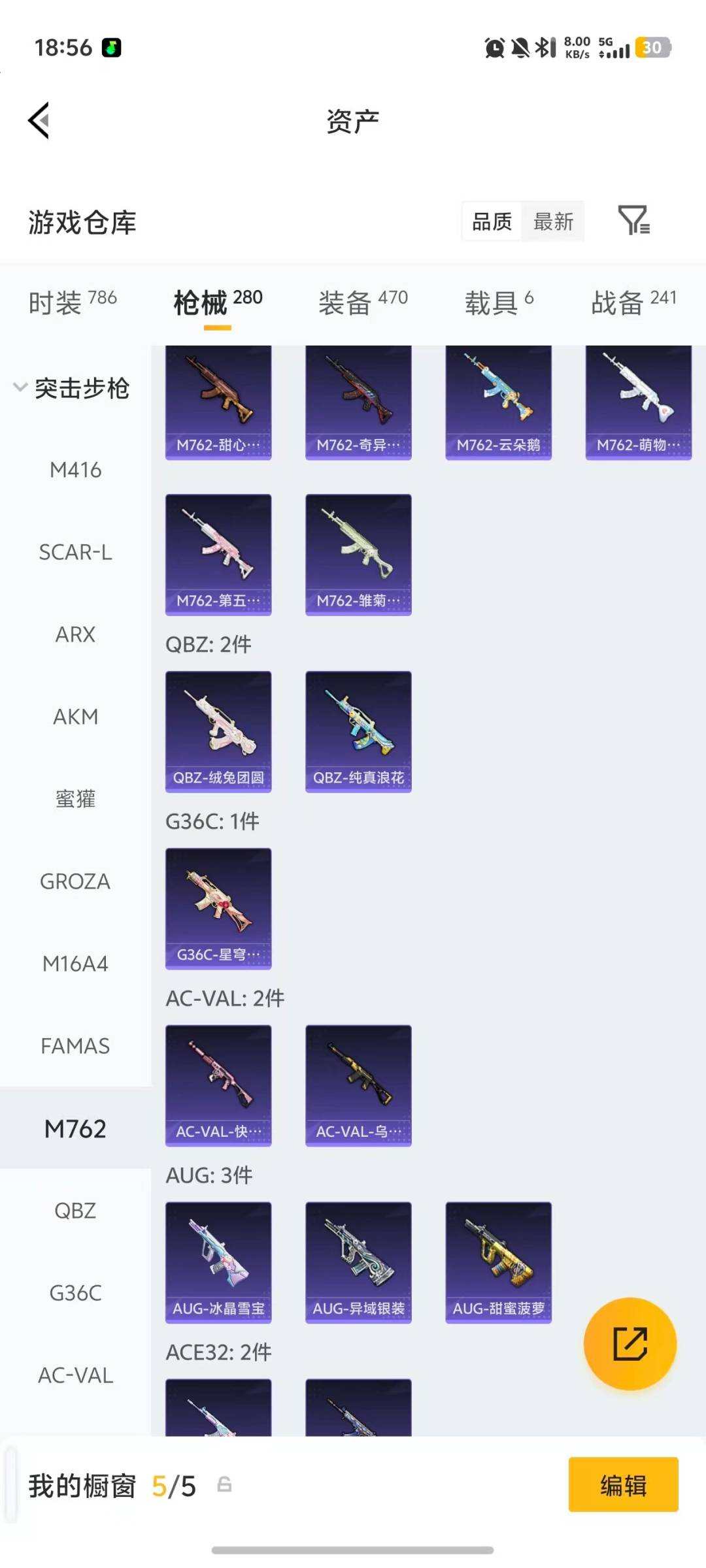Screen dimensions: 706x1568
Task: Switch to the 战备 tab
Action: [x=633, y=302]
